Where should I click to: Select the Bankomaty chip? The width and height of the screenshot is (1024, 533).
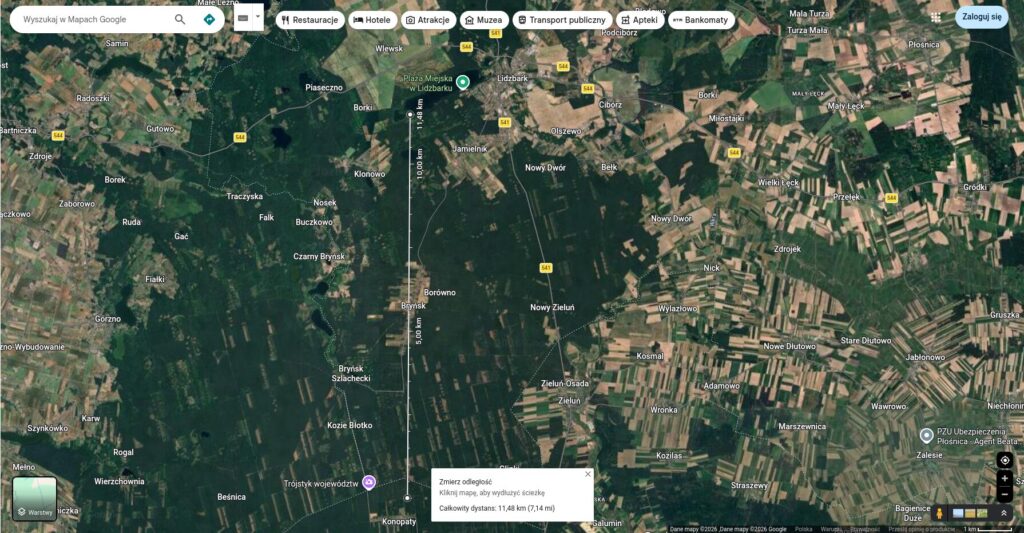pyautogui.click(x=701, y=20)
